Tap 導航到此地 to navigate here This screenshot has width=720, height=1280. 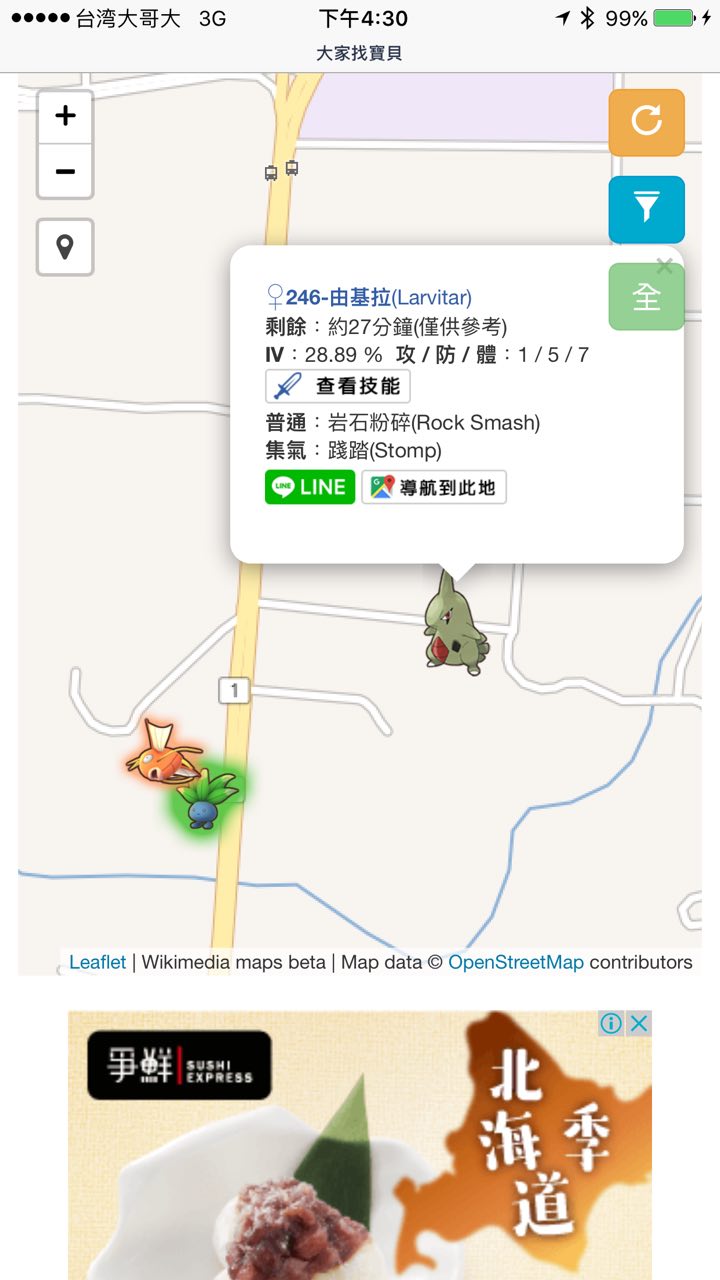click(434, 487)
